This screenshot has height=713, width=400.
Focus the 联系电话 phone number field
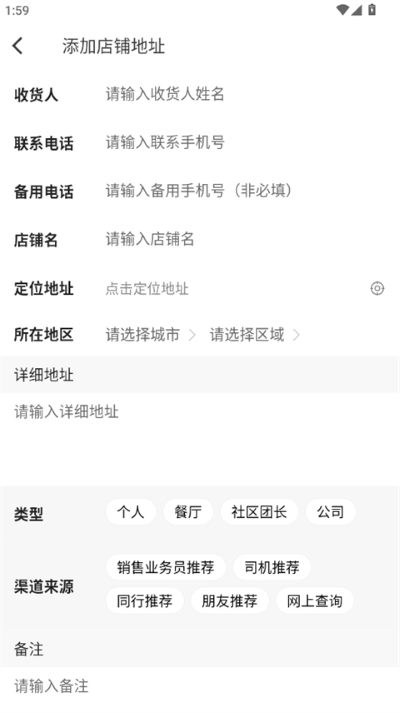(245, 142)
